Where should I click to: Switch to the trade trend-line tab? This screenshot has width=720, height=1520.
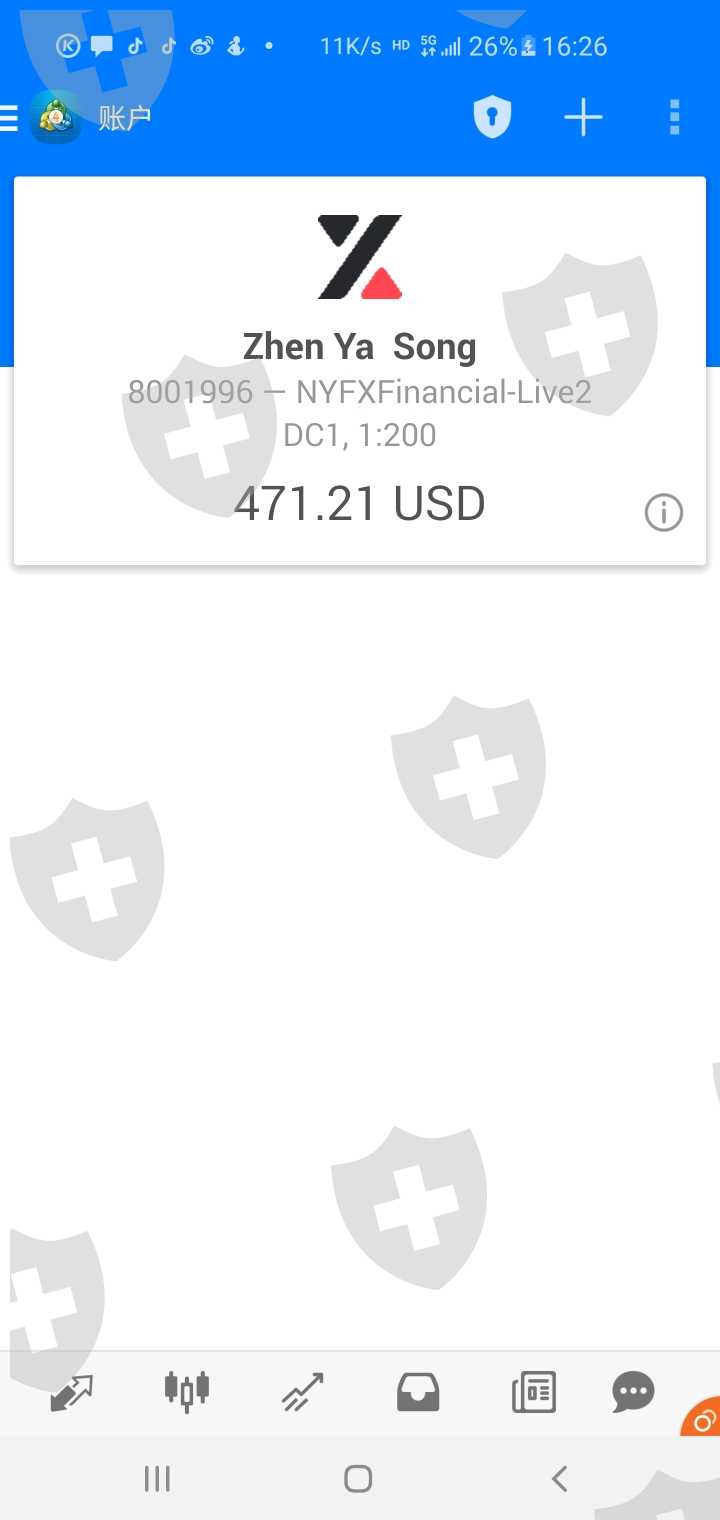[x=302, y=1392]
